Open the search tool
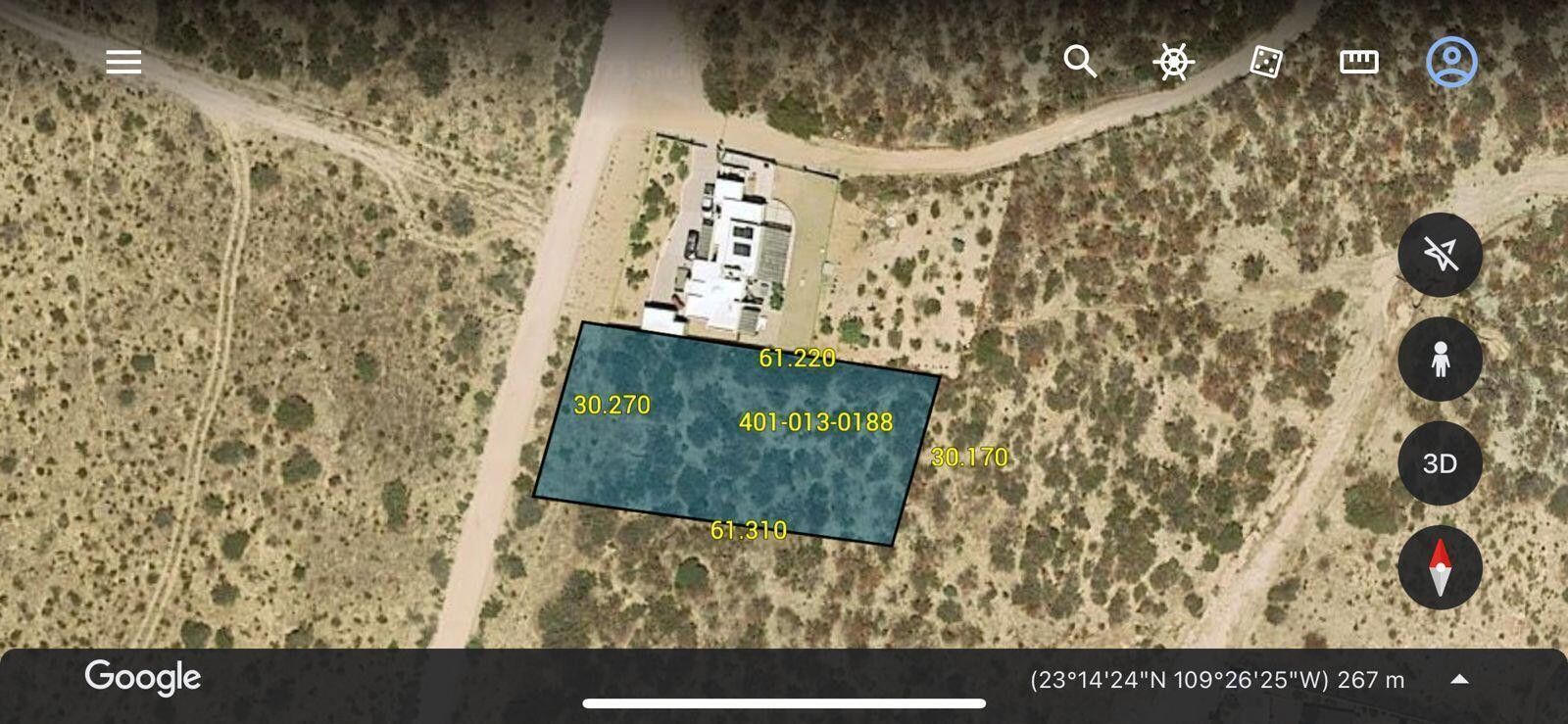 coord(1080,62)
